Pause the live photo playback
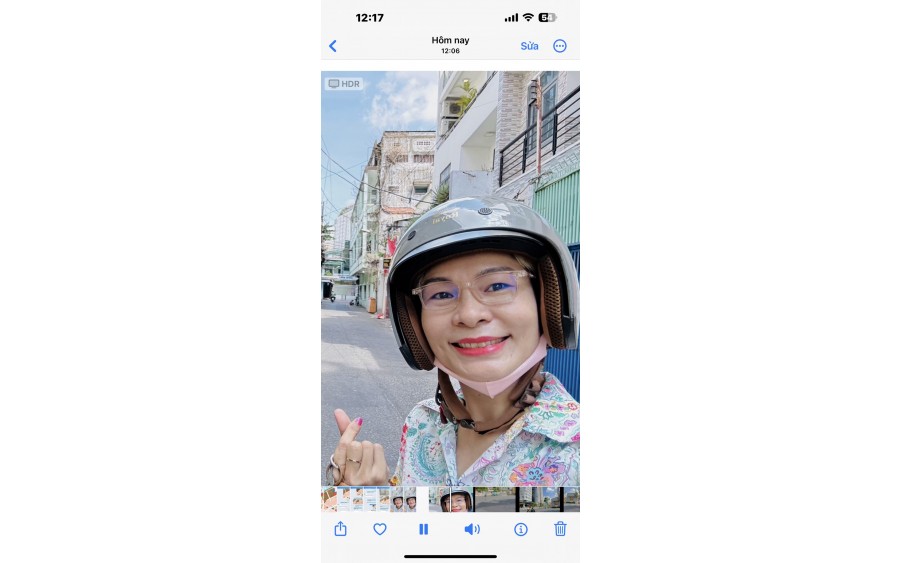The image size is (903, 563). click(423, 529)
